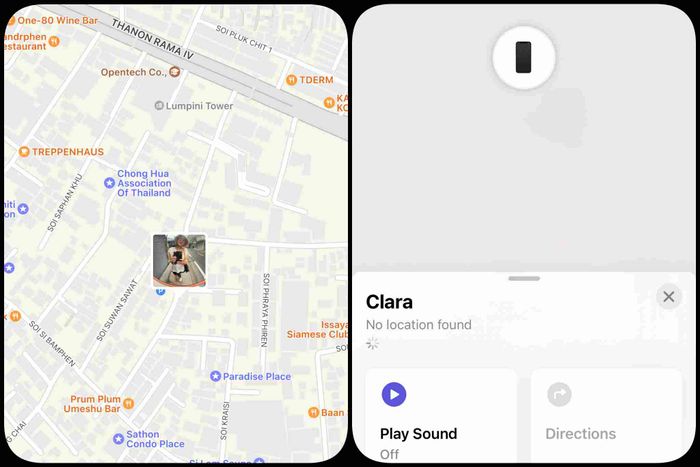Select Chong Hua Association Of Thailand marker
This screenshot has width=700, height=467.
(x=110, y=183)
